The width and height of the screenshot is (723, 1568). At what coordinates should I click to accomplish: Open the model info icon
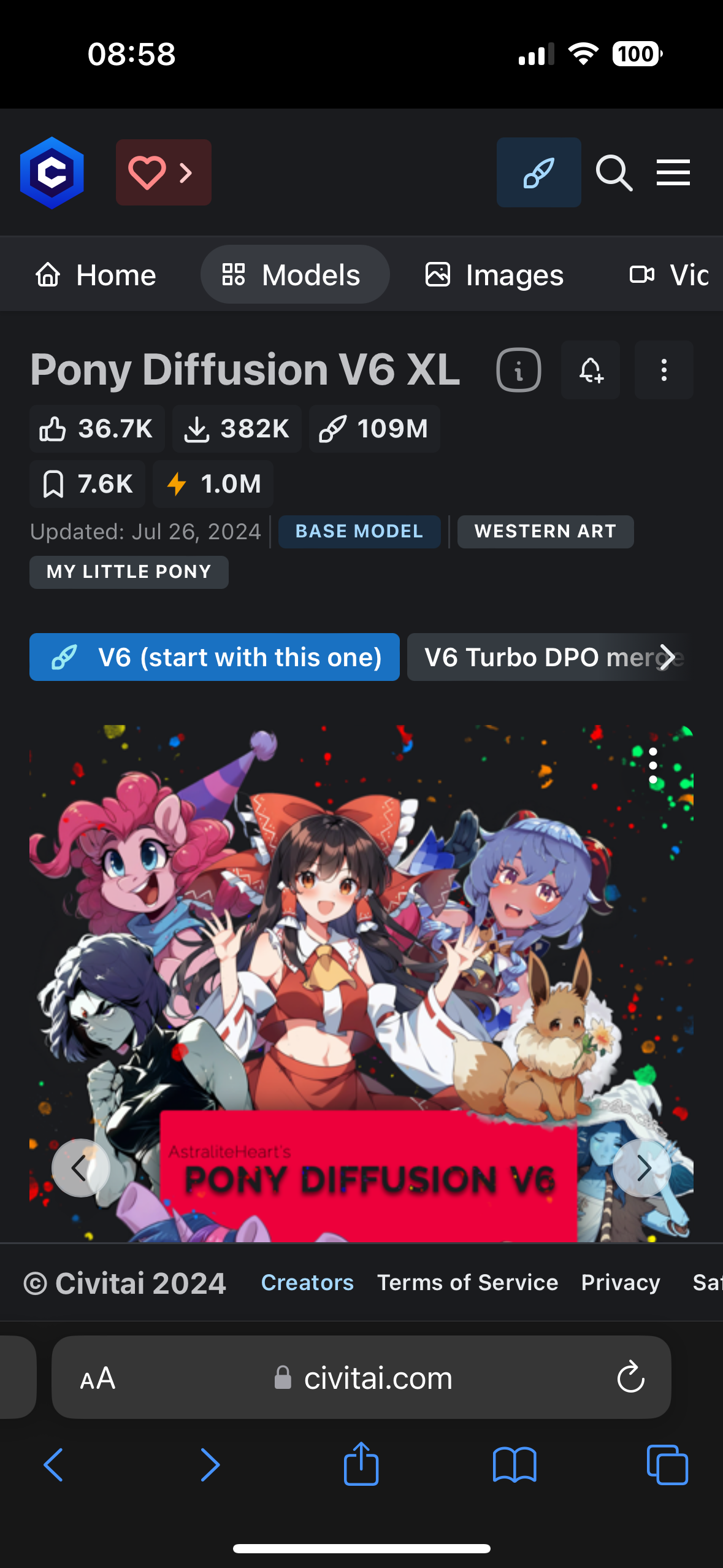[519, 370]
